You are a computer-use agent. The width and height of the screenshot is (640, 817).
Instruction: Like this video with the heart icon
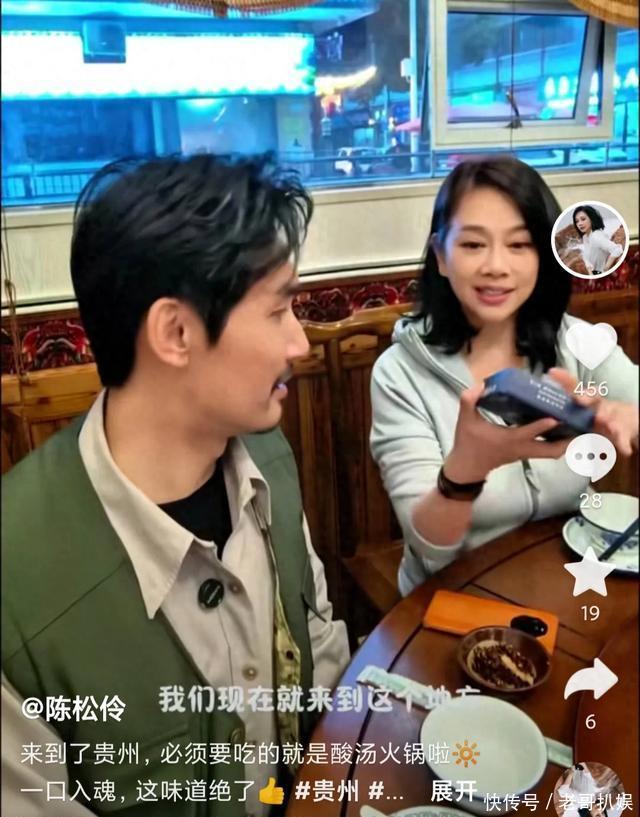pos(590,345)
